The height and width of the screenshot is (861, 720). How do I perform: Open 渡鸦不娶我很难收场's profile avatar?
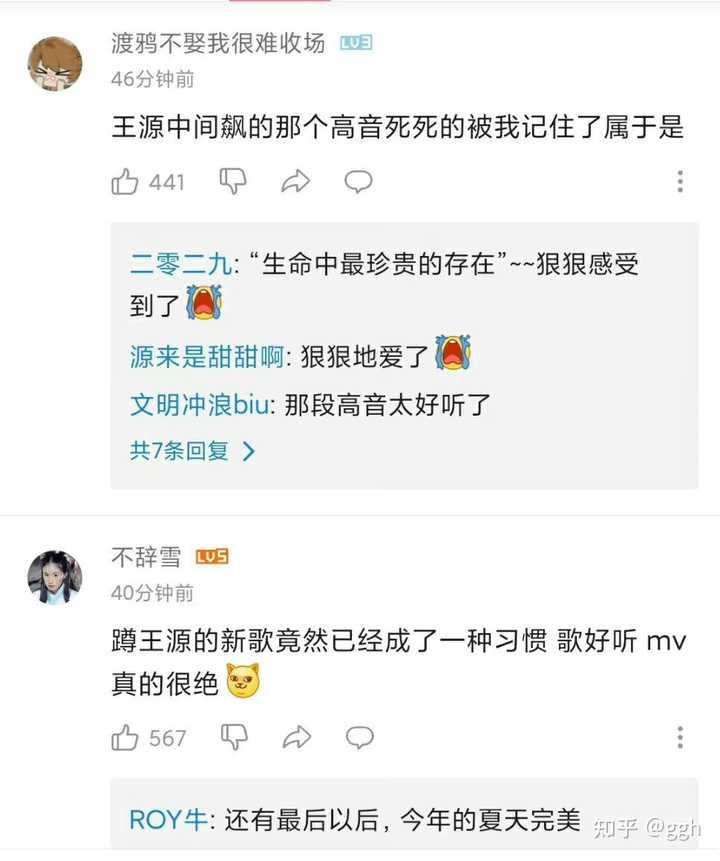coord(55,64)
